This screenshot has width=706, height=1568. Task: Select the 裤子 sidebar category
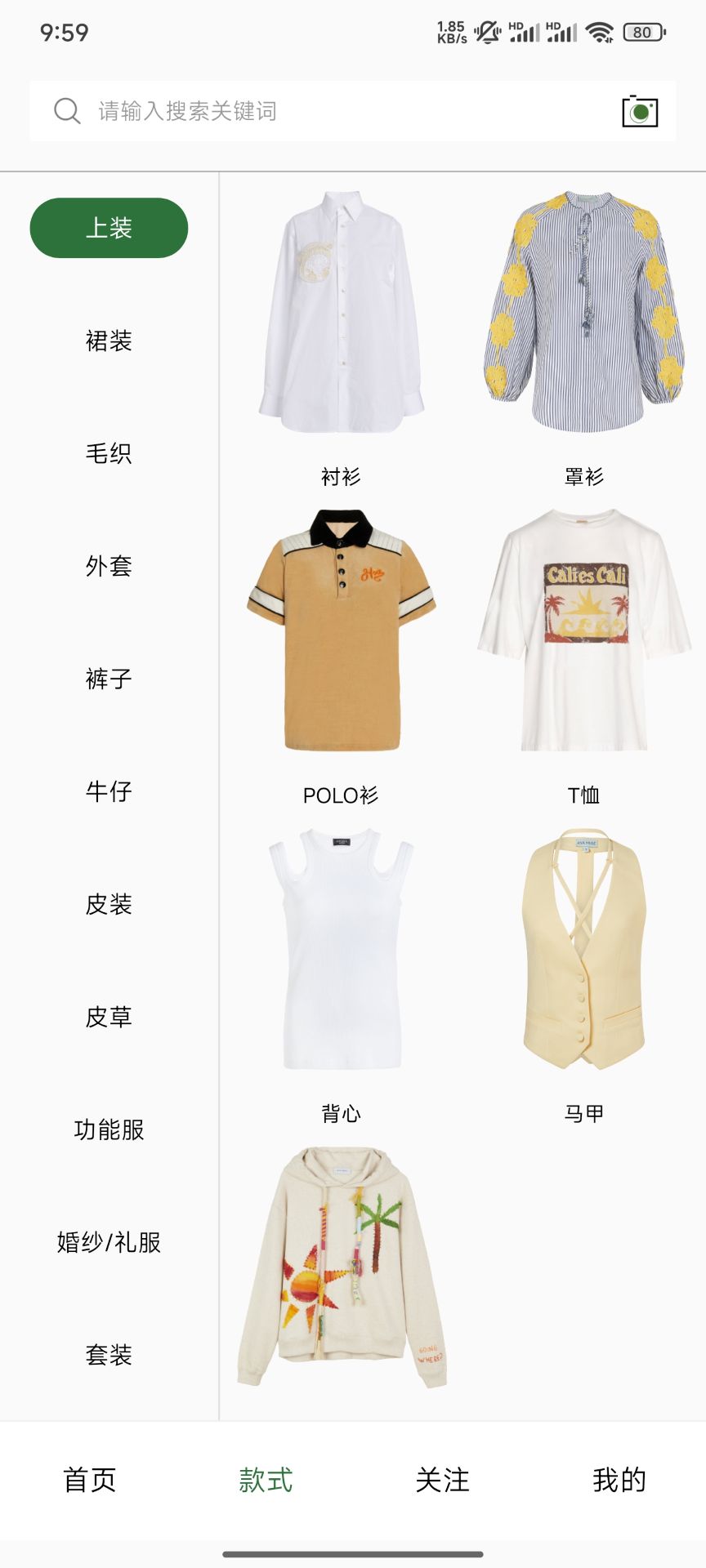point(109,678)
